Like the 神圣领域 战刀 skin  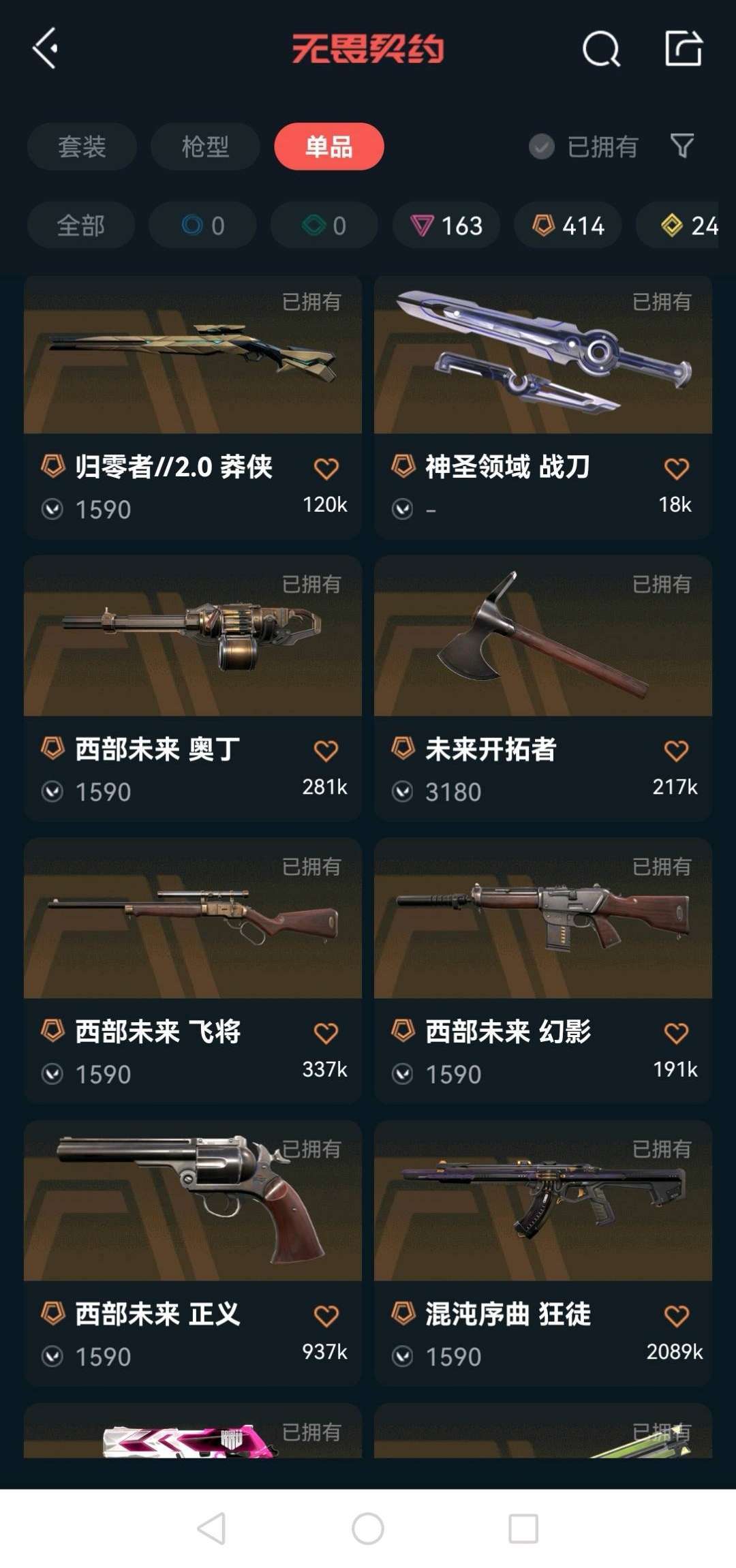pyautogui.click(x=676, y=469)
